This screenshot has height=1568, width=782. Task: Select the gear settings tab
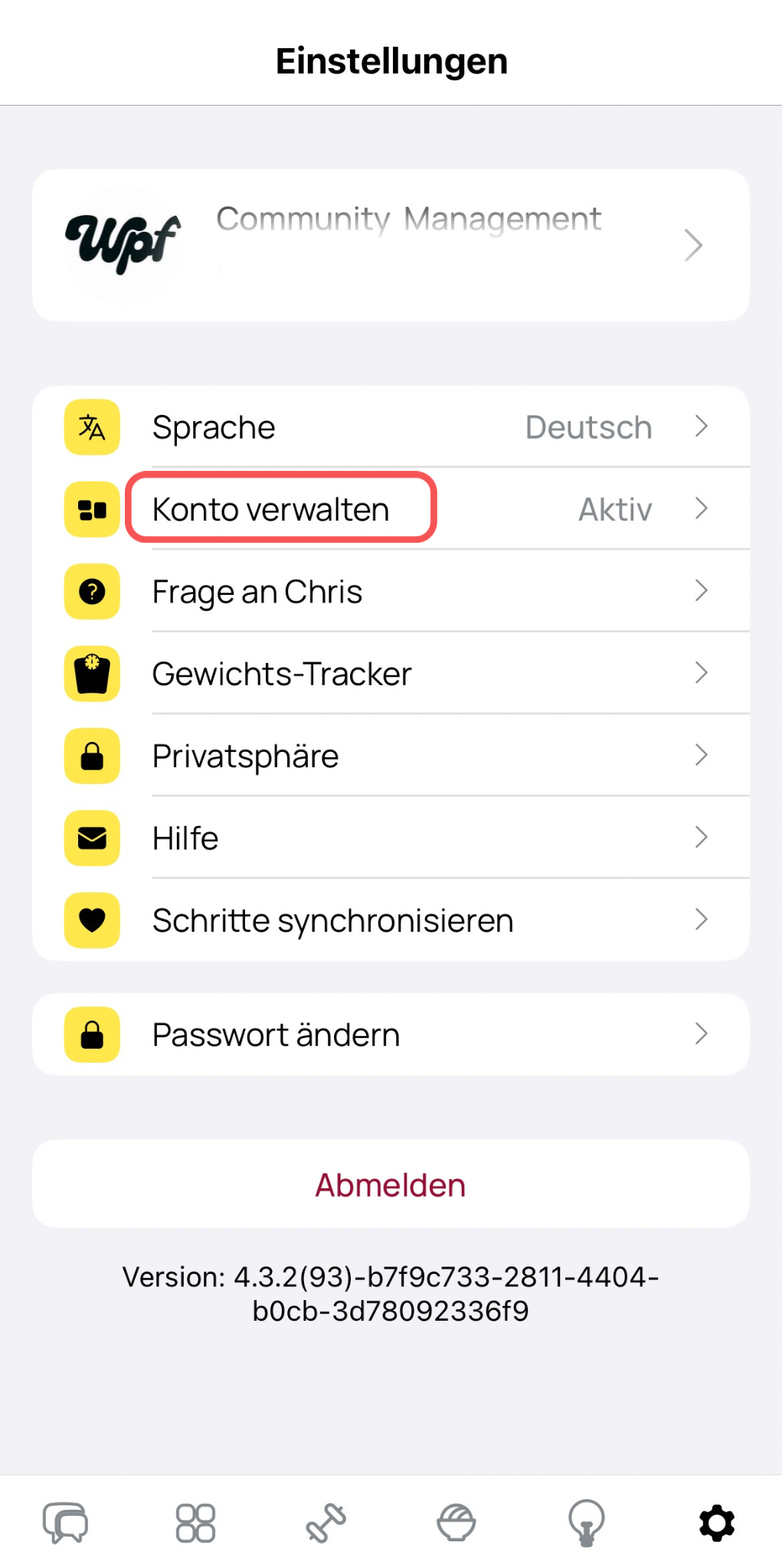pyautogui.click(x=717, y=1523)
